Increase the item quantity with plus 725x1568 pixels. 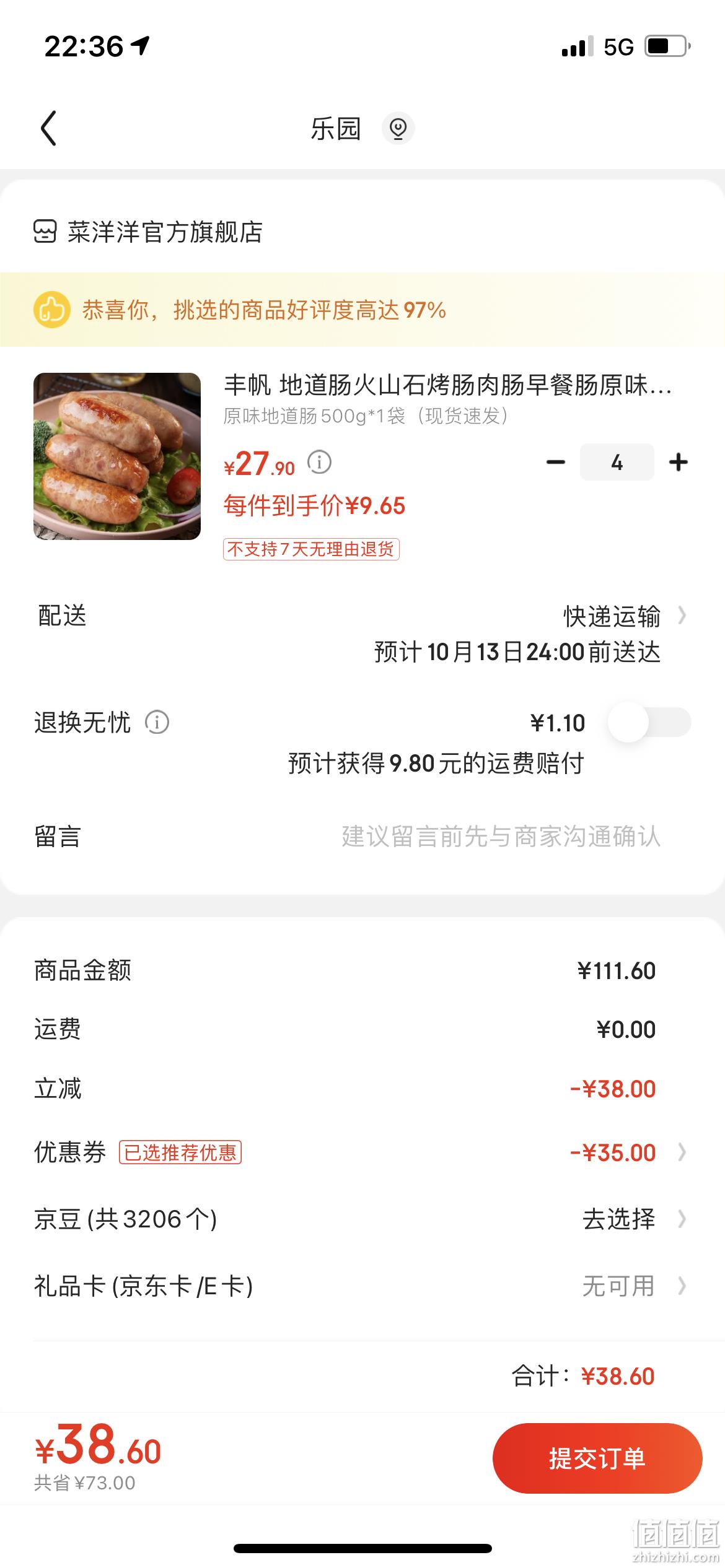click(x=679, y=462)
